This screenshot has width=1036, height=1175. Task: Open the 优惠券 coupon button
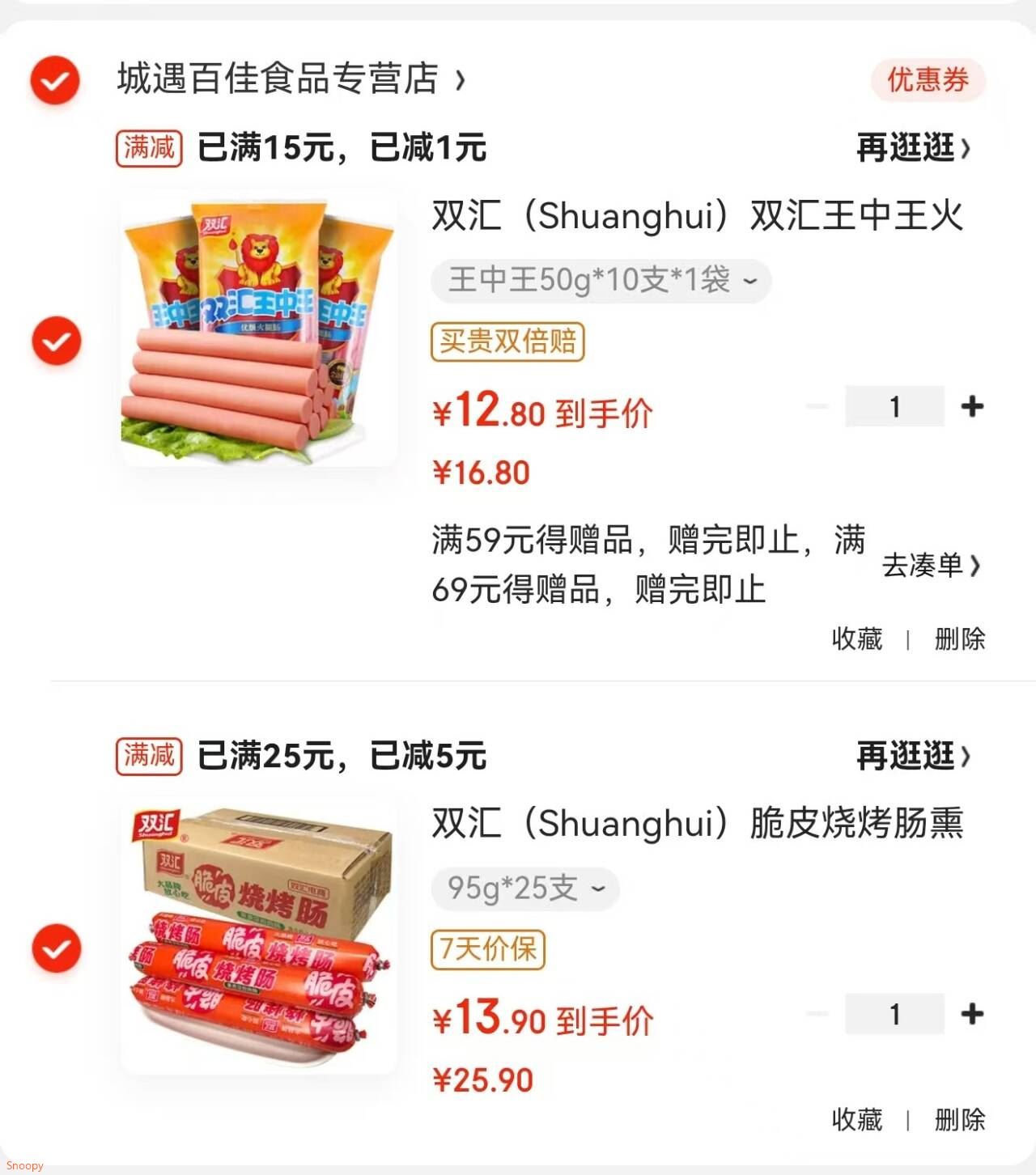(928, 82)
